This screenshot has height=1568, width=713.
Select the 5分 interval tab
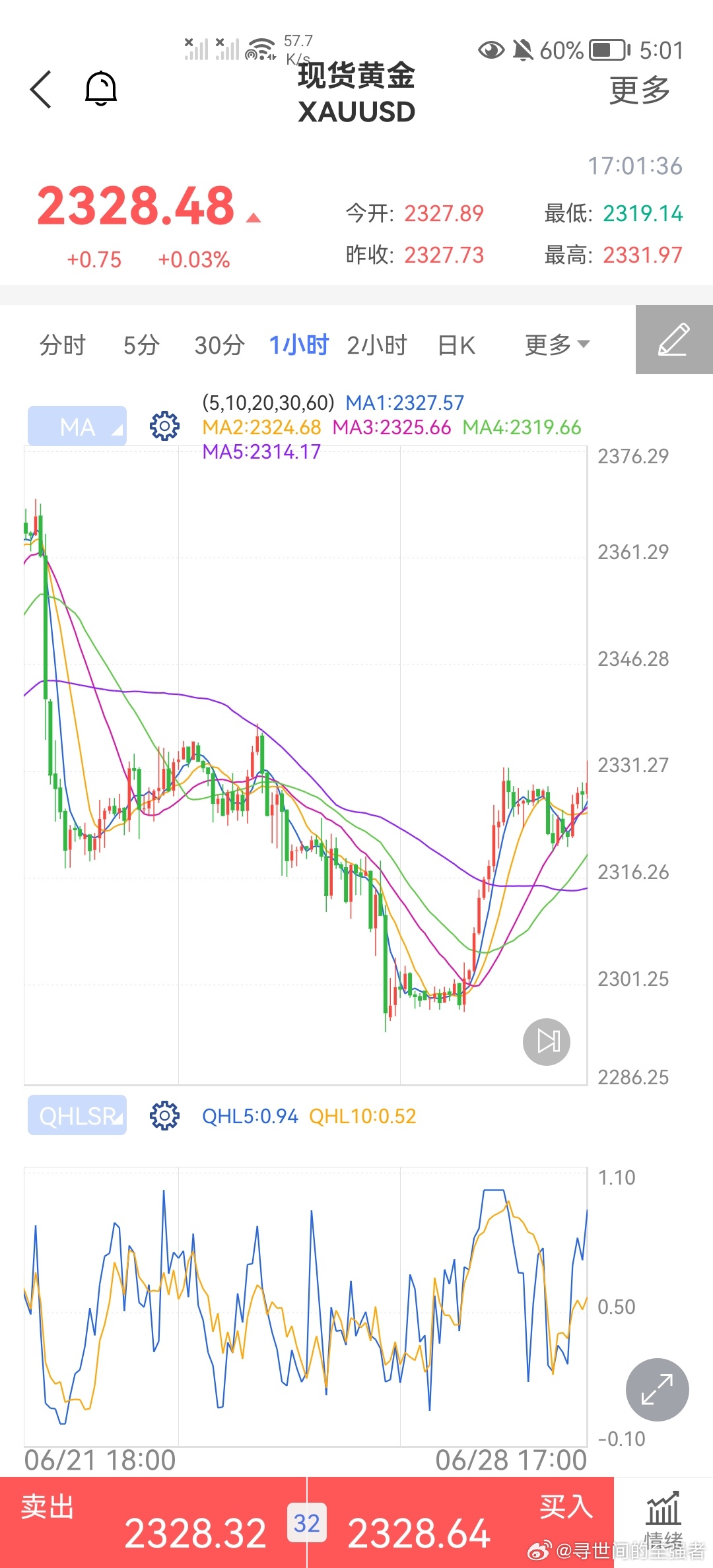(141, 345)
